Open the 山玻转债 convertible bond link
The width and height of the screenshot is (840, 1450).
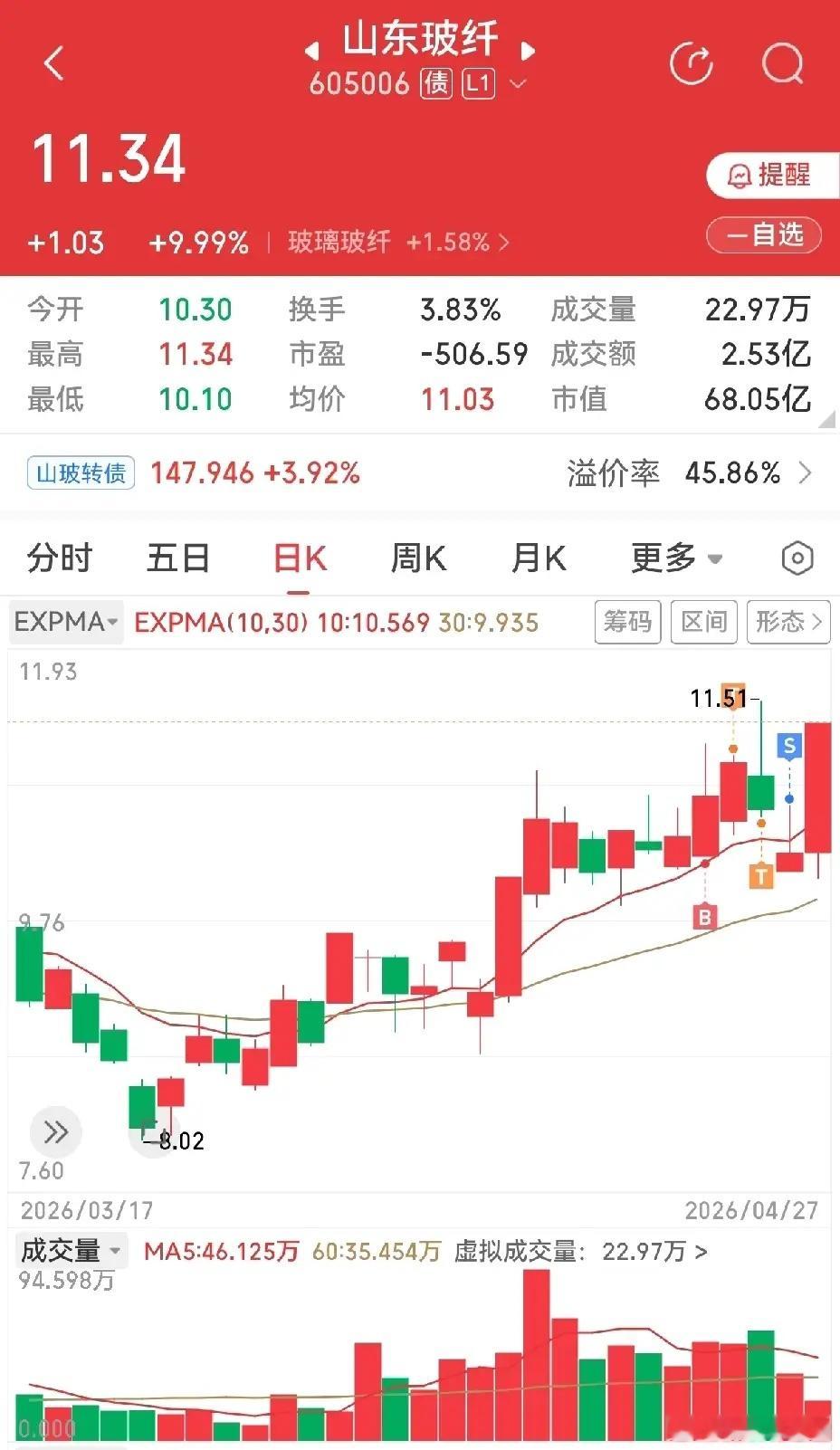[x=80, y=472]
